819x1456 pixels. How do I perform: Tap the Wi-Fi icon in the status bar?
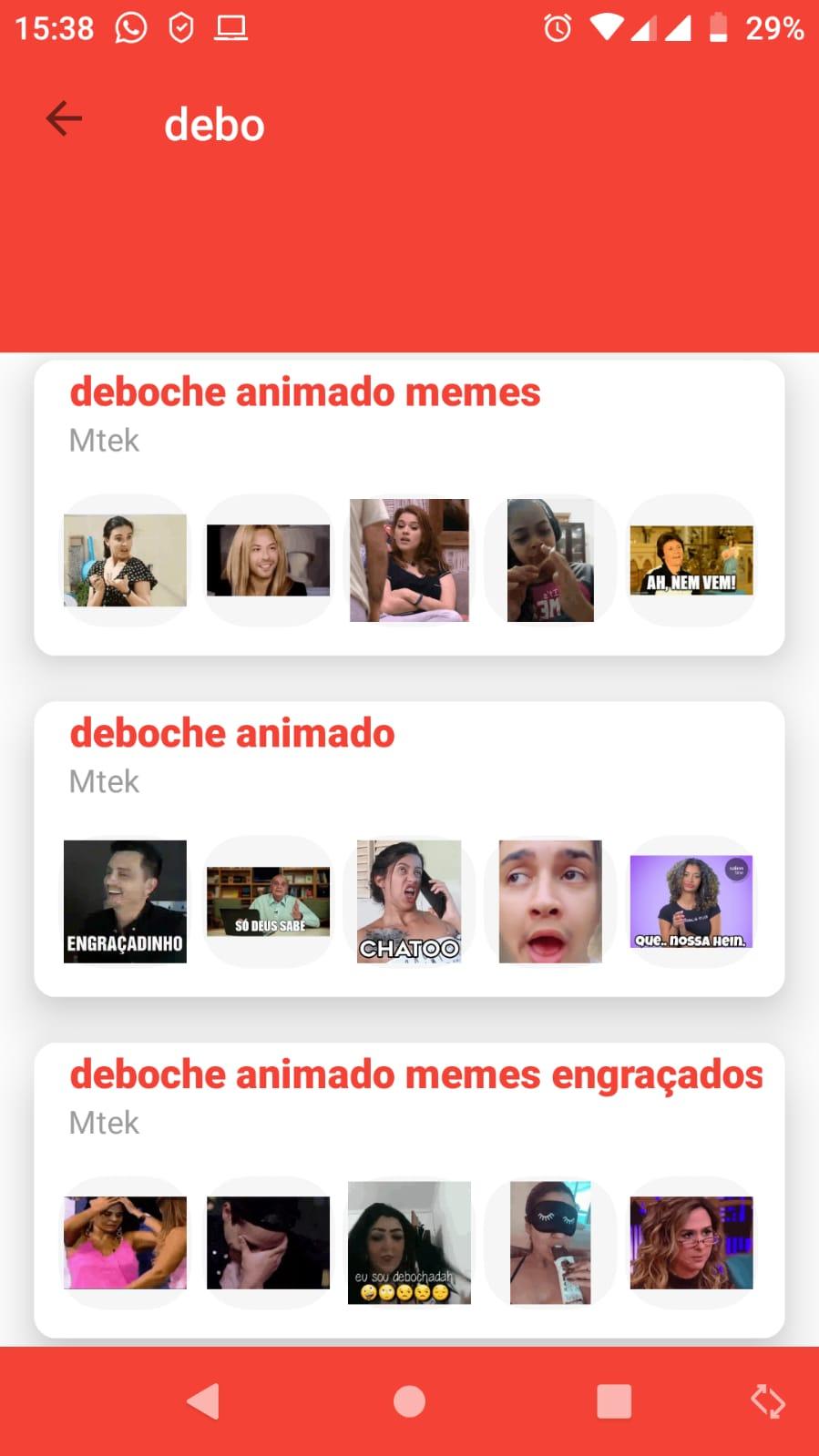pyautogui.click(x=605, y=28)
